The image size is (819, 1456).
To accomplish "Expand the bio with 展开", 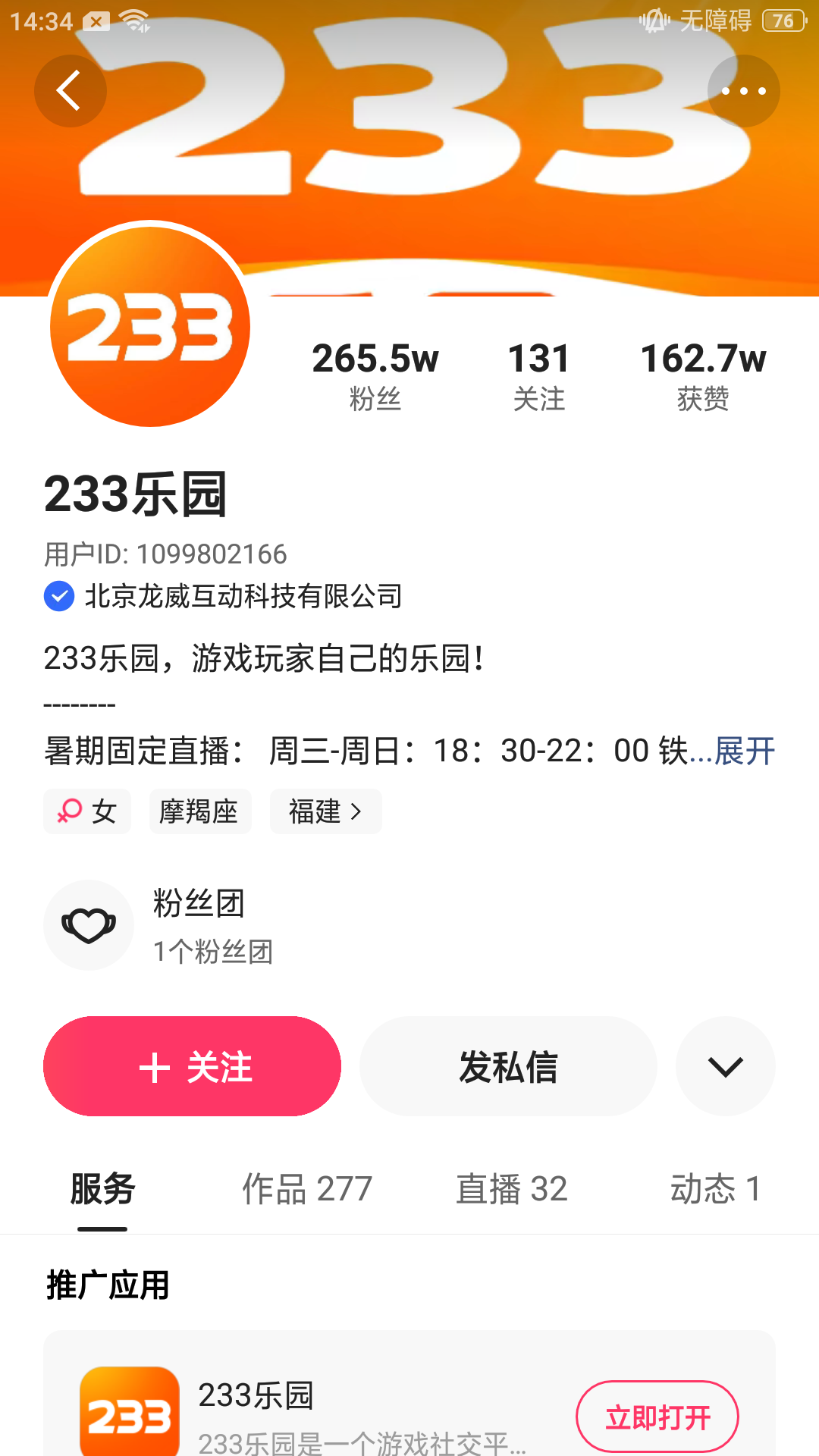I will click(x=745, y=751).
